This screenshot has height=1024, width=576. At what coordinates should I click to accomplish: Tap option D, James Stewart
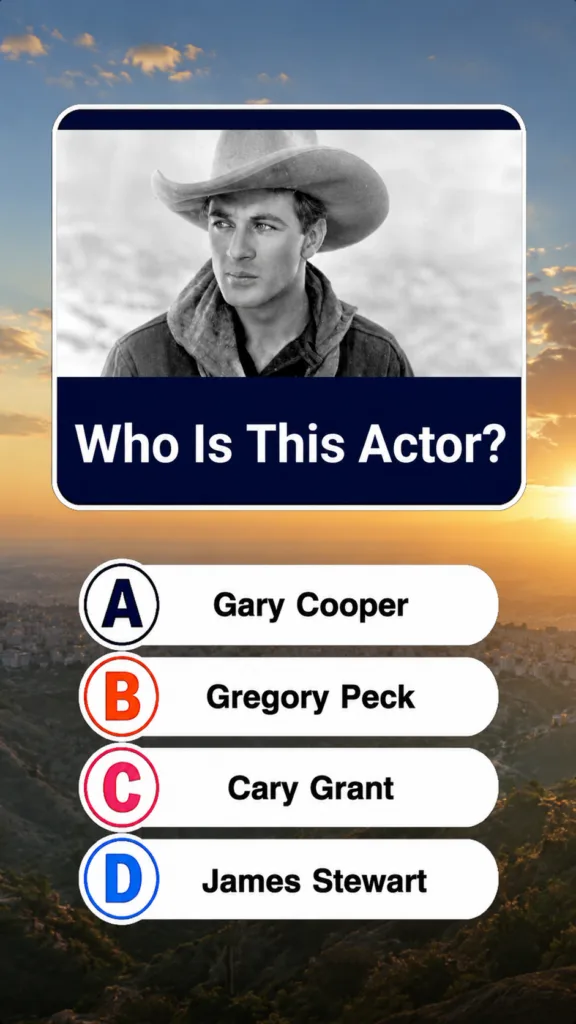(x=289, y=879)
